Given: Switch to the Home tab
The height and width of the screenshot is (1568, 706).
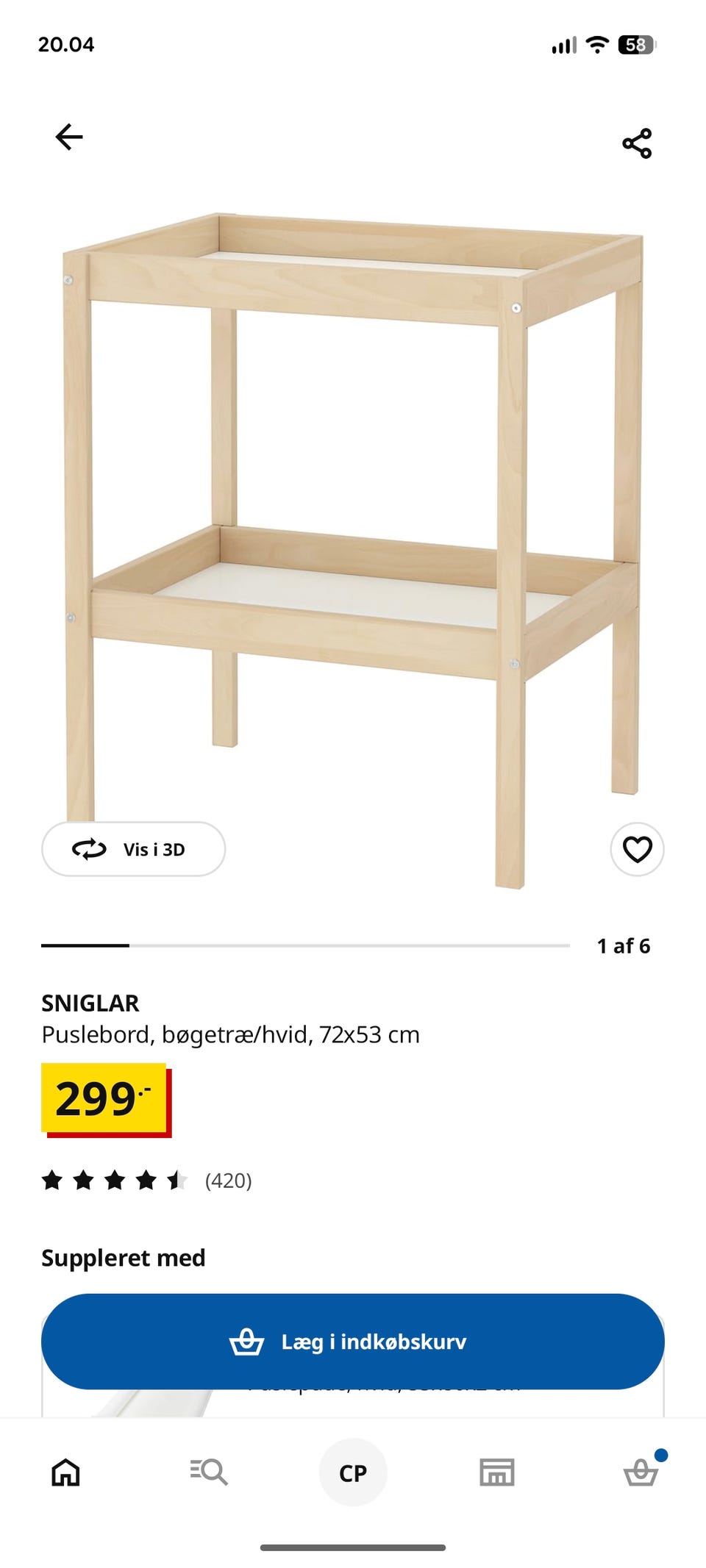Looking at the screenshot, I should (65, 1472).
